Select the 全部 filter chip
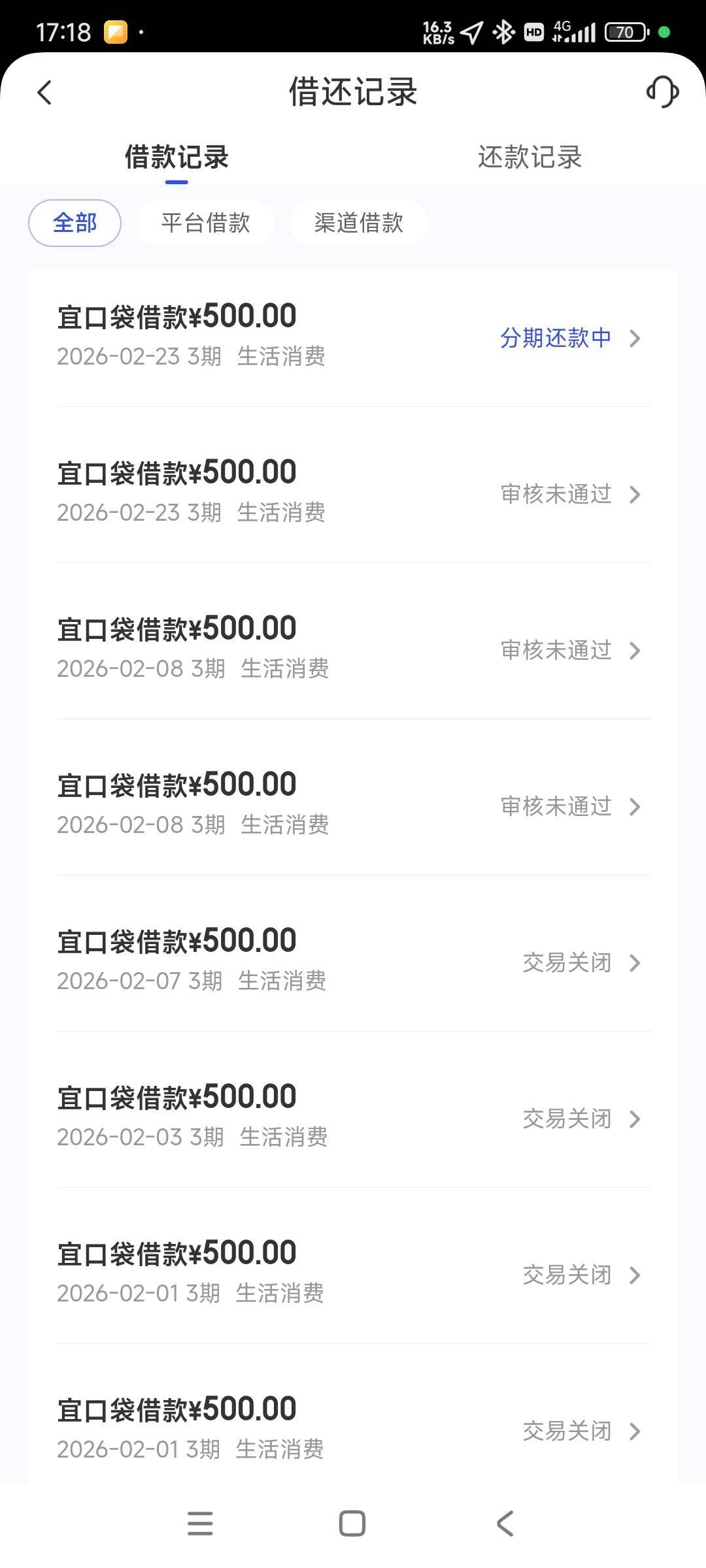Screen dimensions: 706x1568 coord(75,223)
